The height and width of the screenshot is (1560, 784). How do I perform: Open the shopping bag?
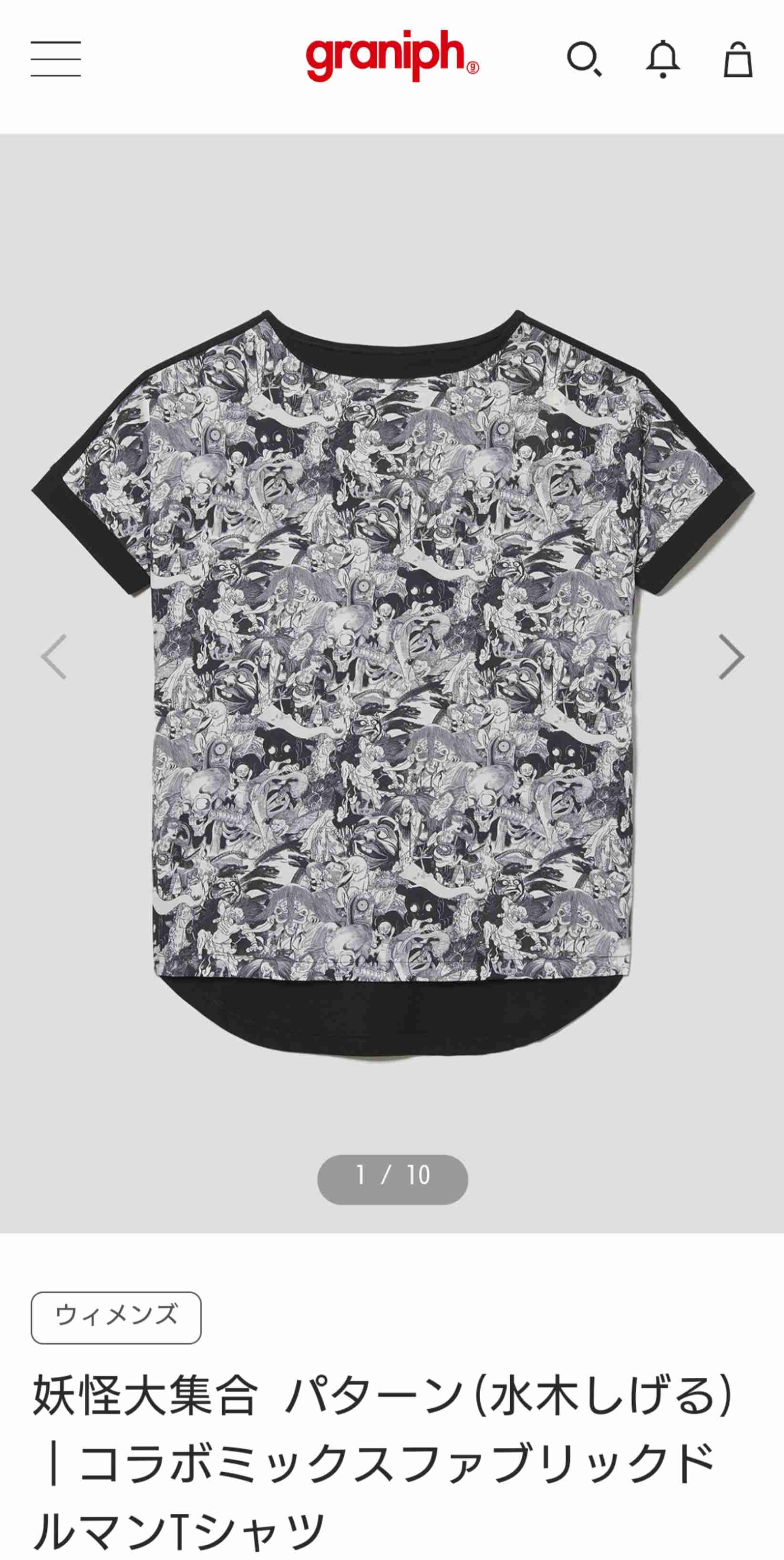738,59
